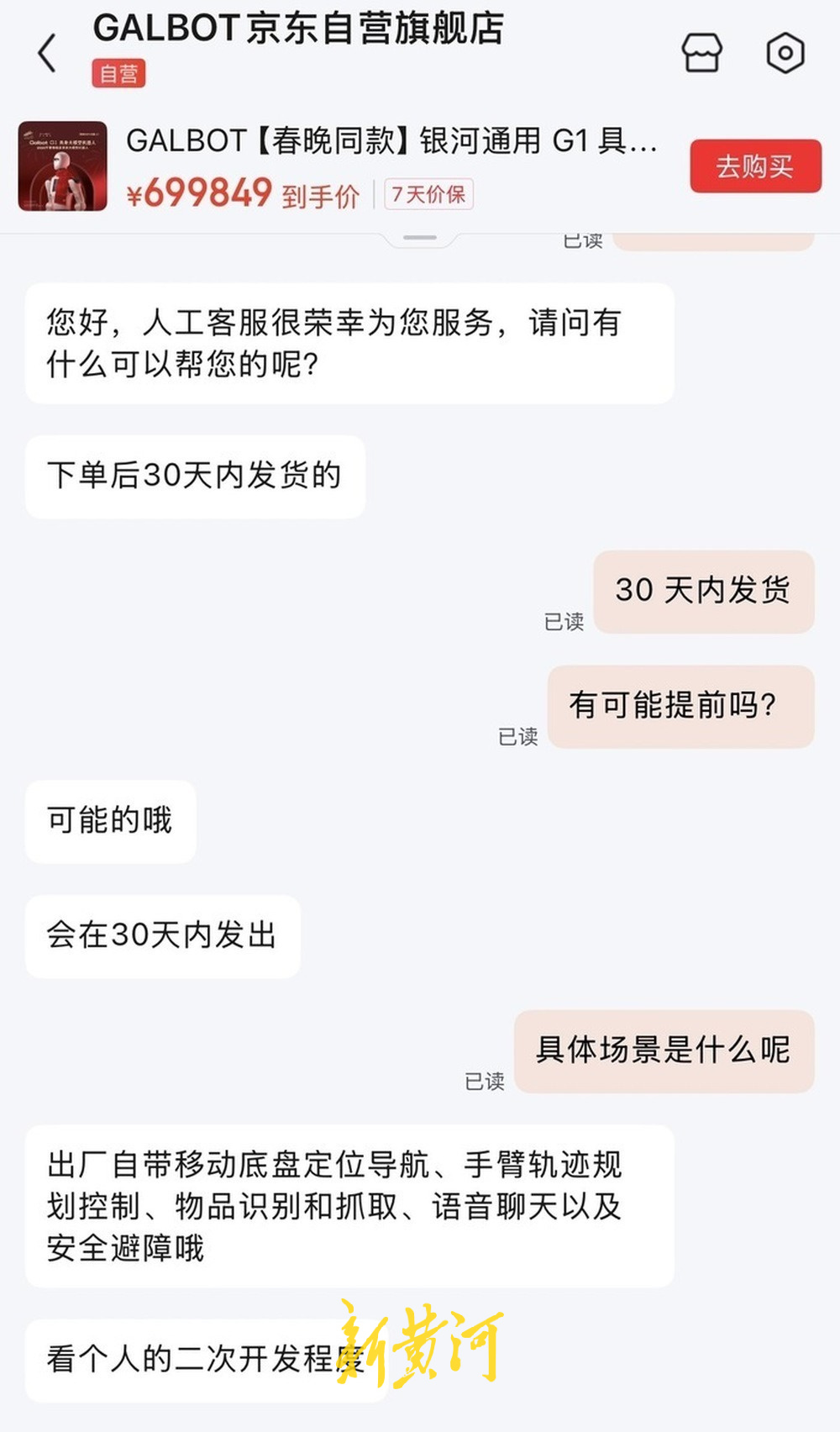The width and height of the screenshot is (840, 1432).
Task: Open the GALBOT store page icon
Action: click(x=701, y=53)
